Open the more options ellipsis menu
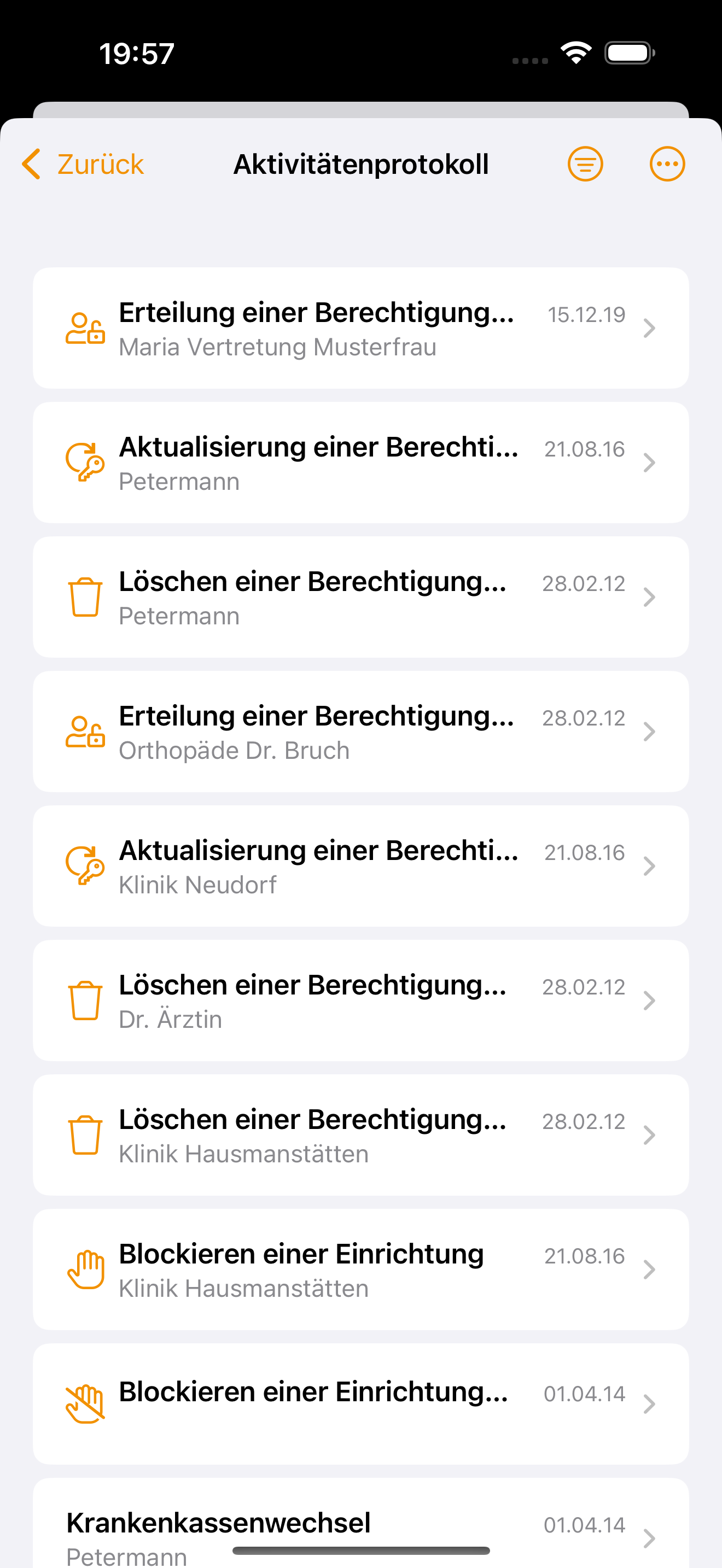The image size is (722, 1568). (x=667, y=165)
